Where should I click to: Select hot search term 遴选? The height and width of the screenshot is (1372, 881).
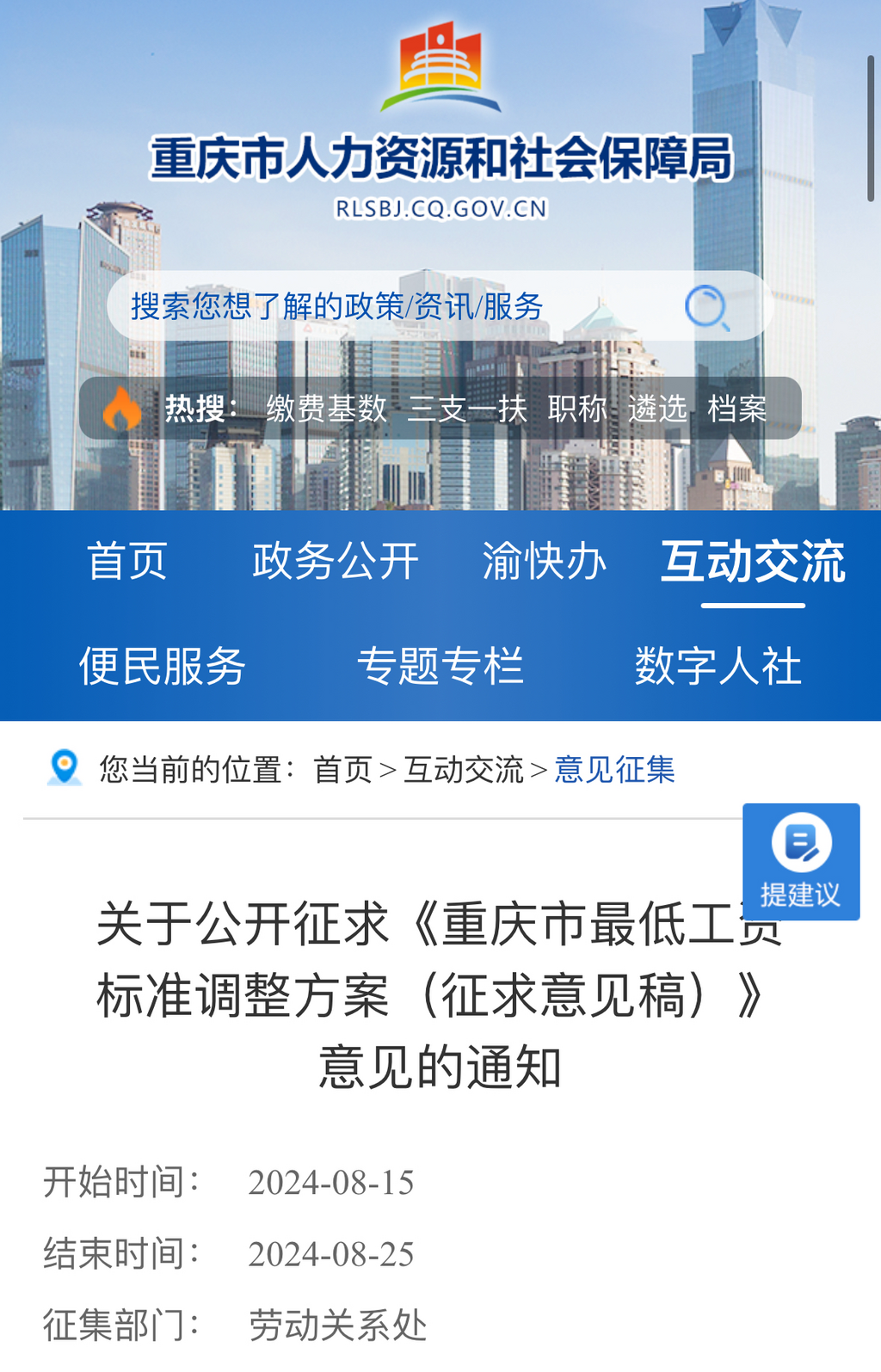657,409
